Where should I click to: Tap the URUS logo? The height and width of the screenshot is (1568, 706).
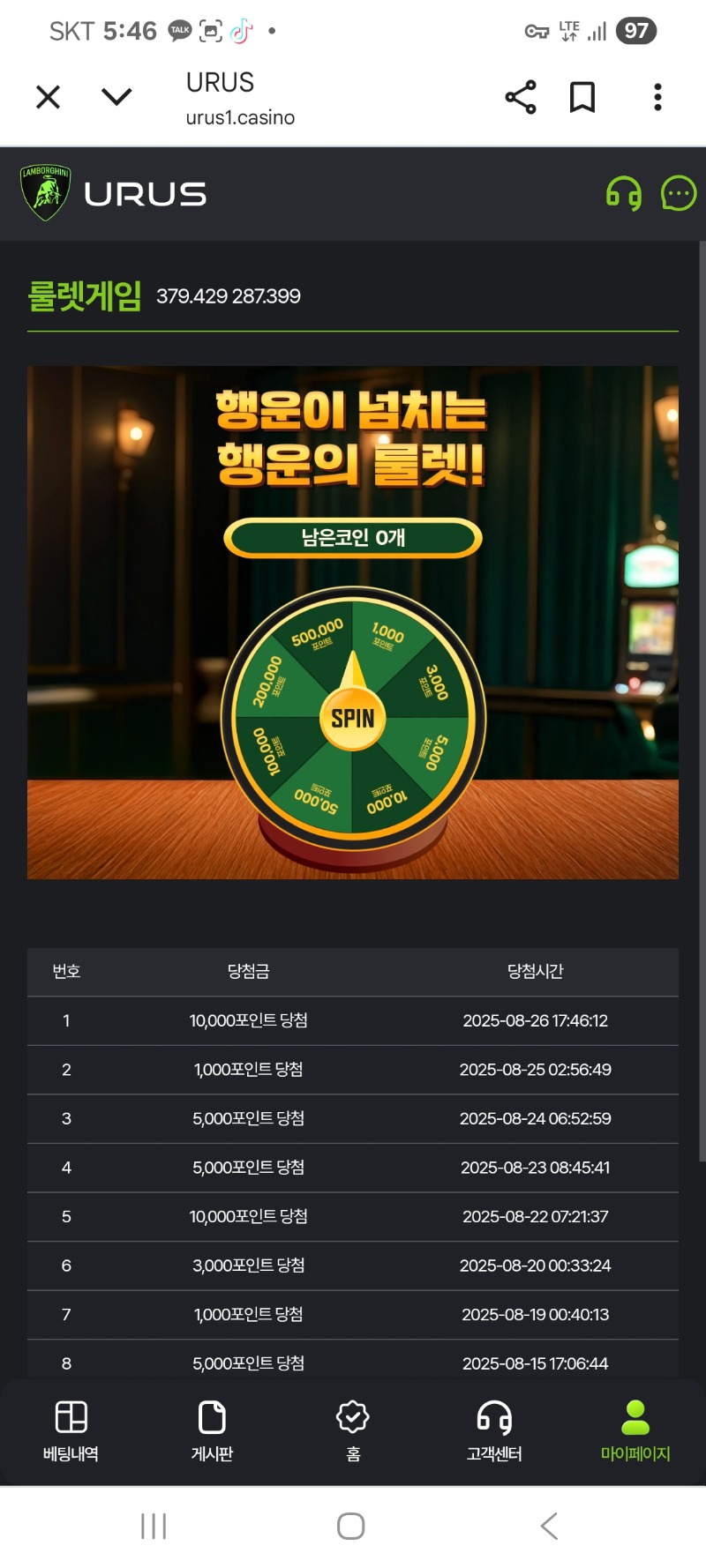(114, 193)
